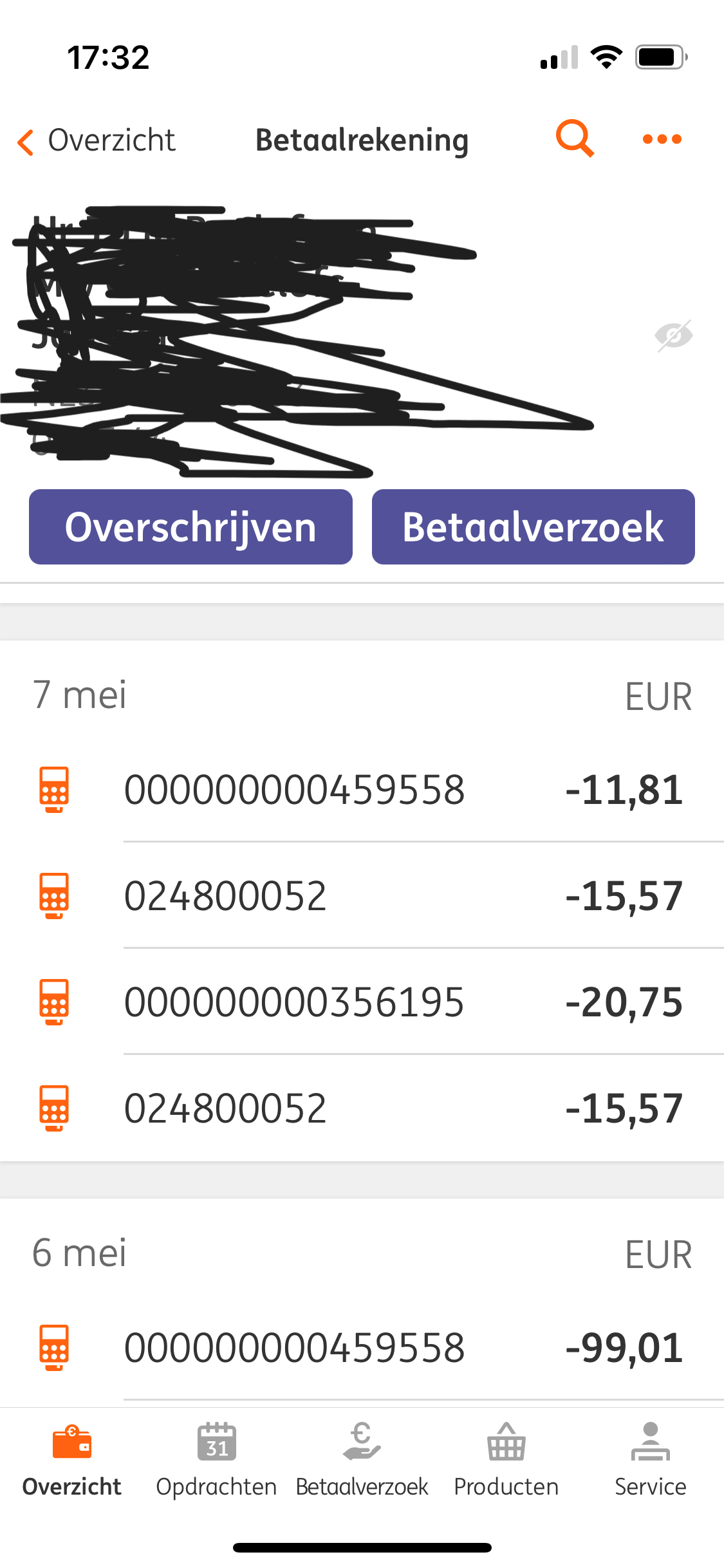This screenshot has width=724, height=1568.
Task: Tap the Overschrijven button
Action: (x=190, y=527)
